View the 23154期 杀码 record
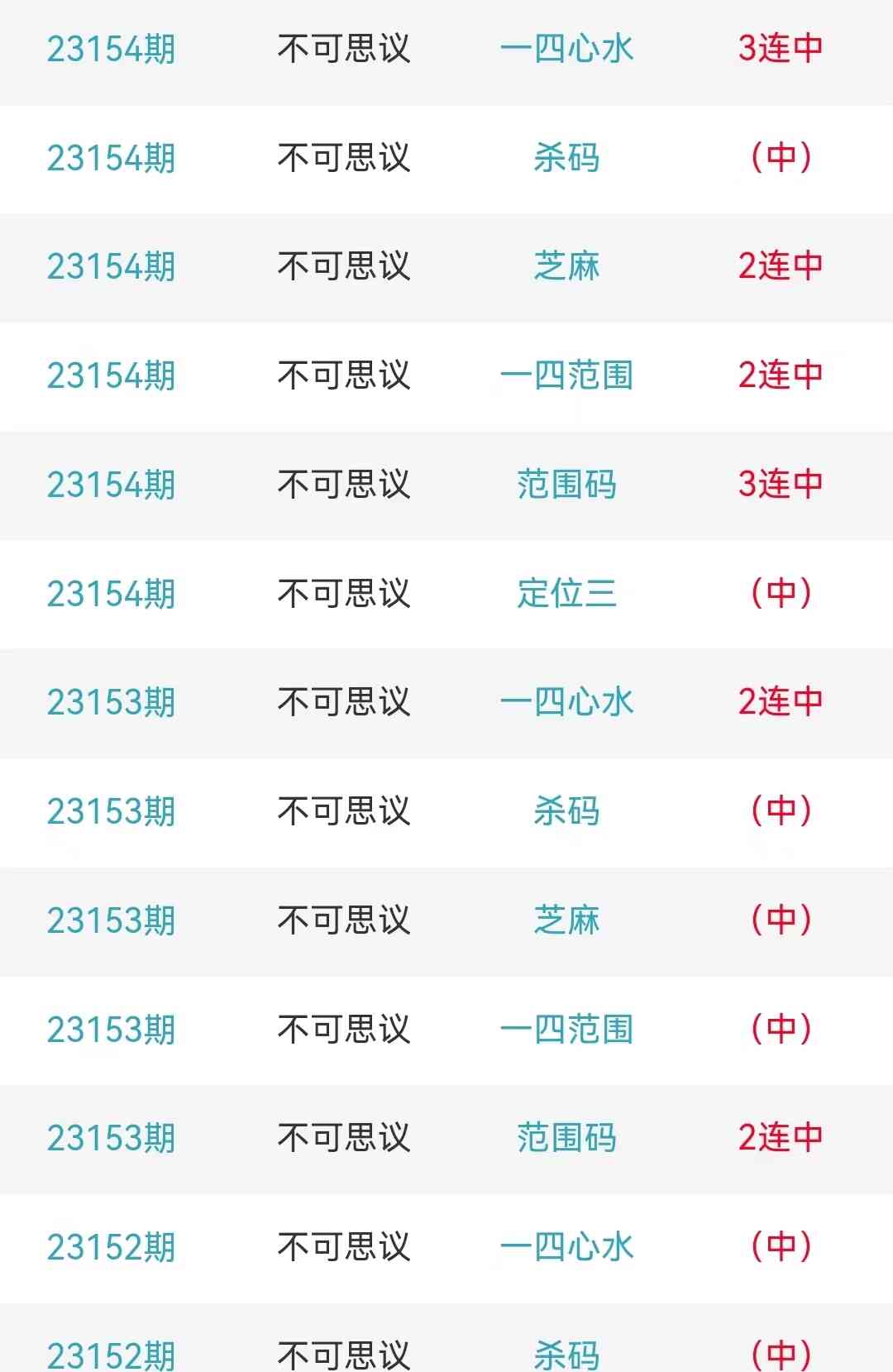The height and width of the screenshot is (1372, 893). coord(566,158)
